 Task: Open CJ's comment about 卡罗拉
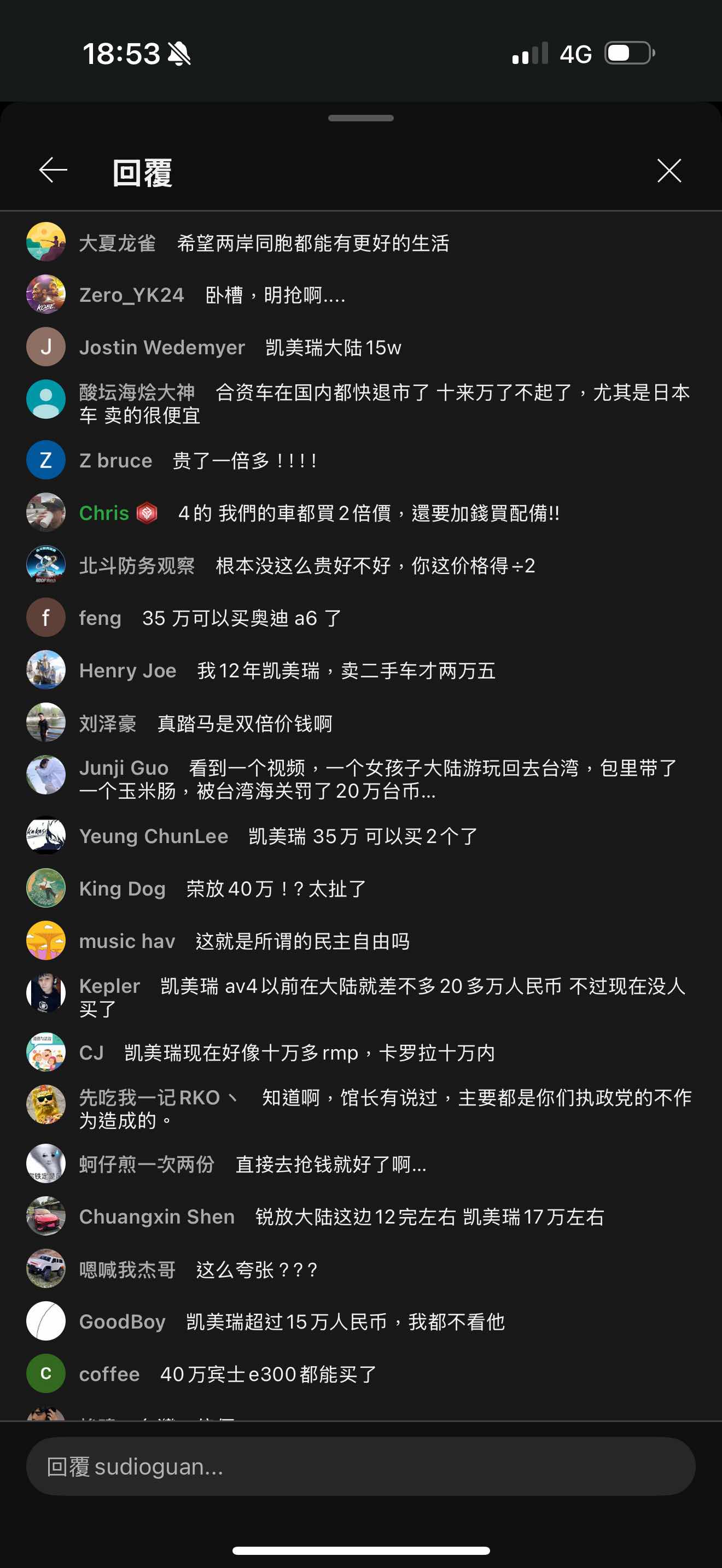click(x=308, y=1053)
